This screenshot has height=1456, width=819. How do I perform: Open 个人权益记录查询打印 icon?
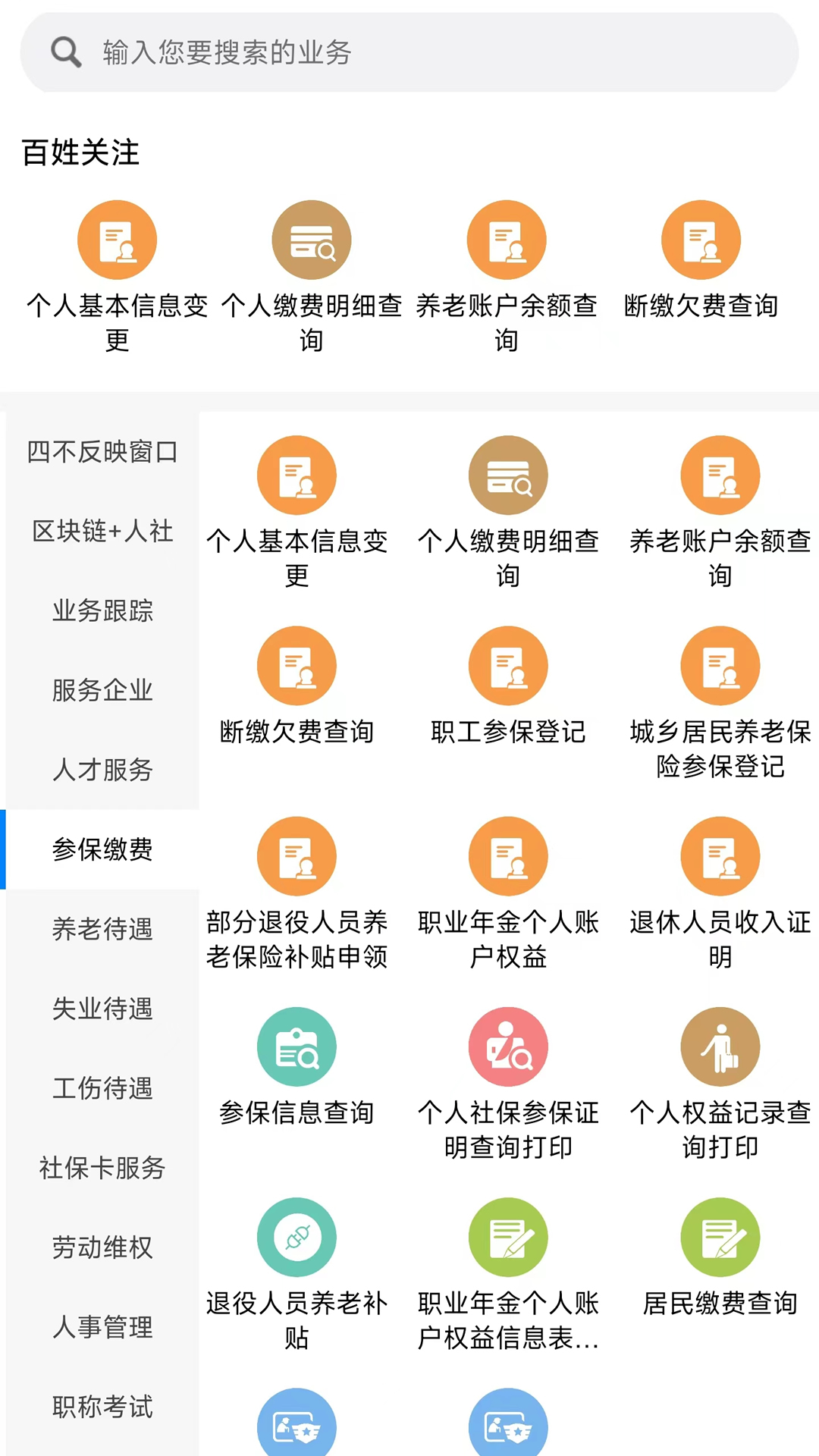tap(720, 1046)
